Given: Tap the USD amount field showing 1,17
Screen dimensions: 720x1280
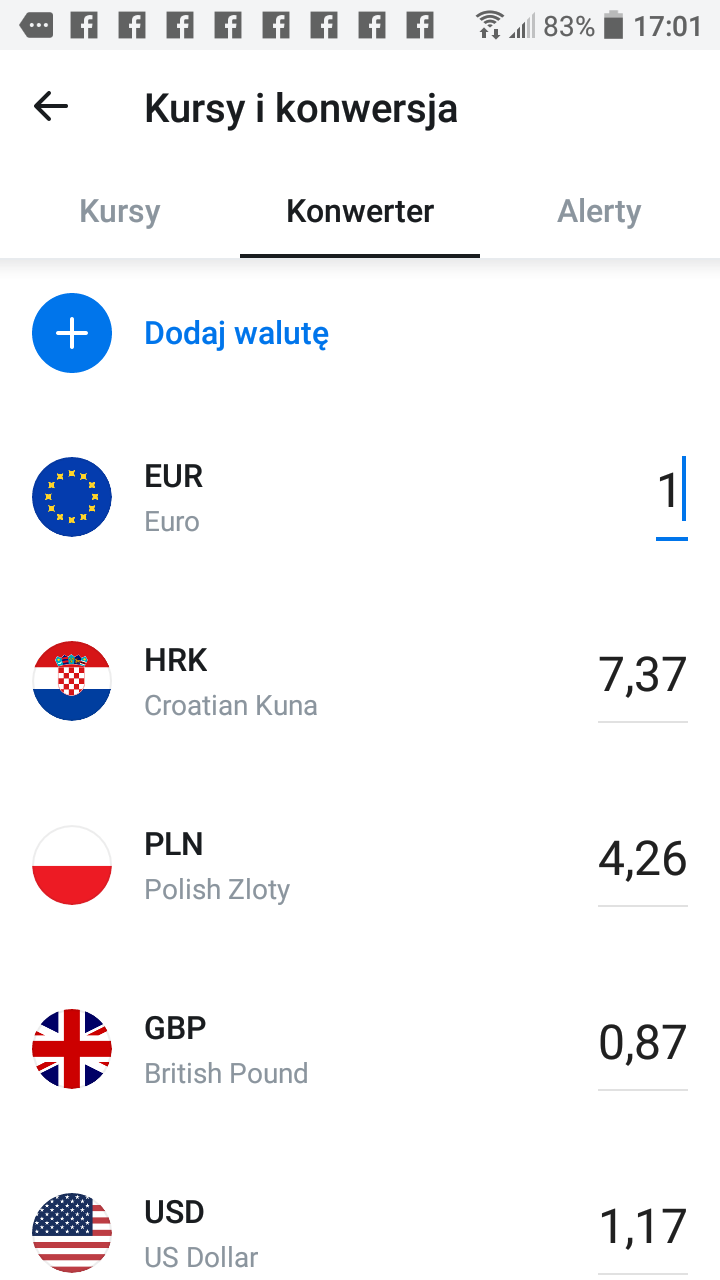Looking at the screenshot, I should coord(642,1227).
